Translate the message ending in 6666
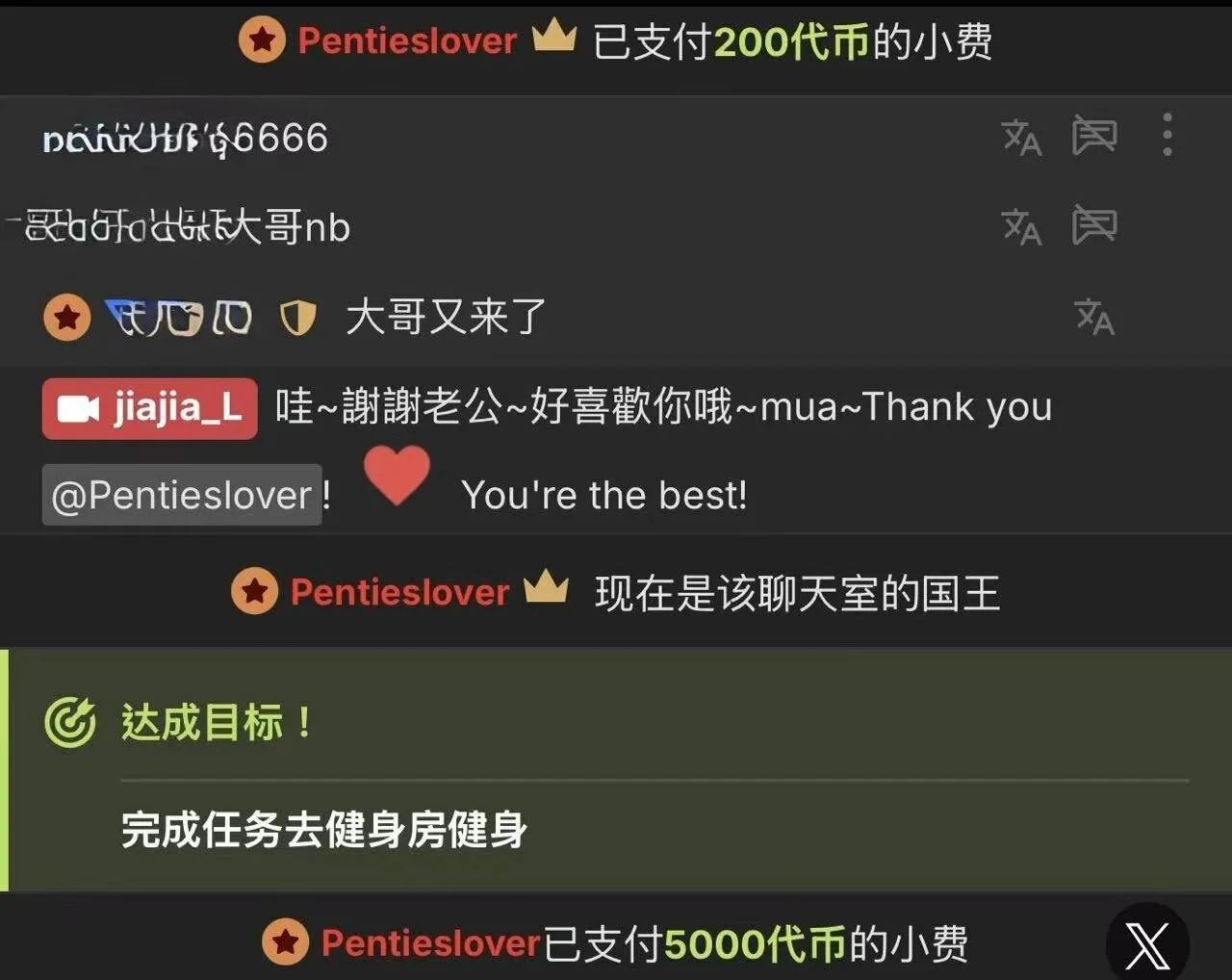Viewport: 1232px width, 980px height. (1021, 138)
